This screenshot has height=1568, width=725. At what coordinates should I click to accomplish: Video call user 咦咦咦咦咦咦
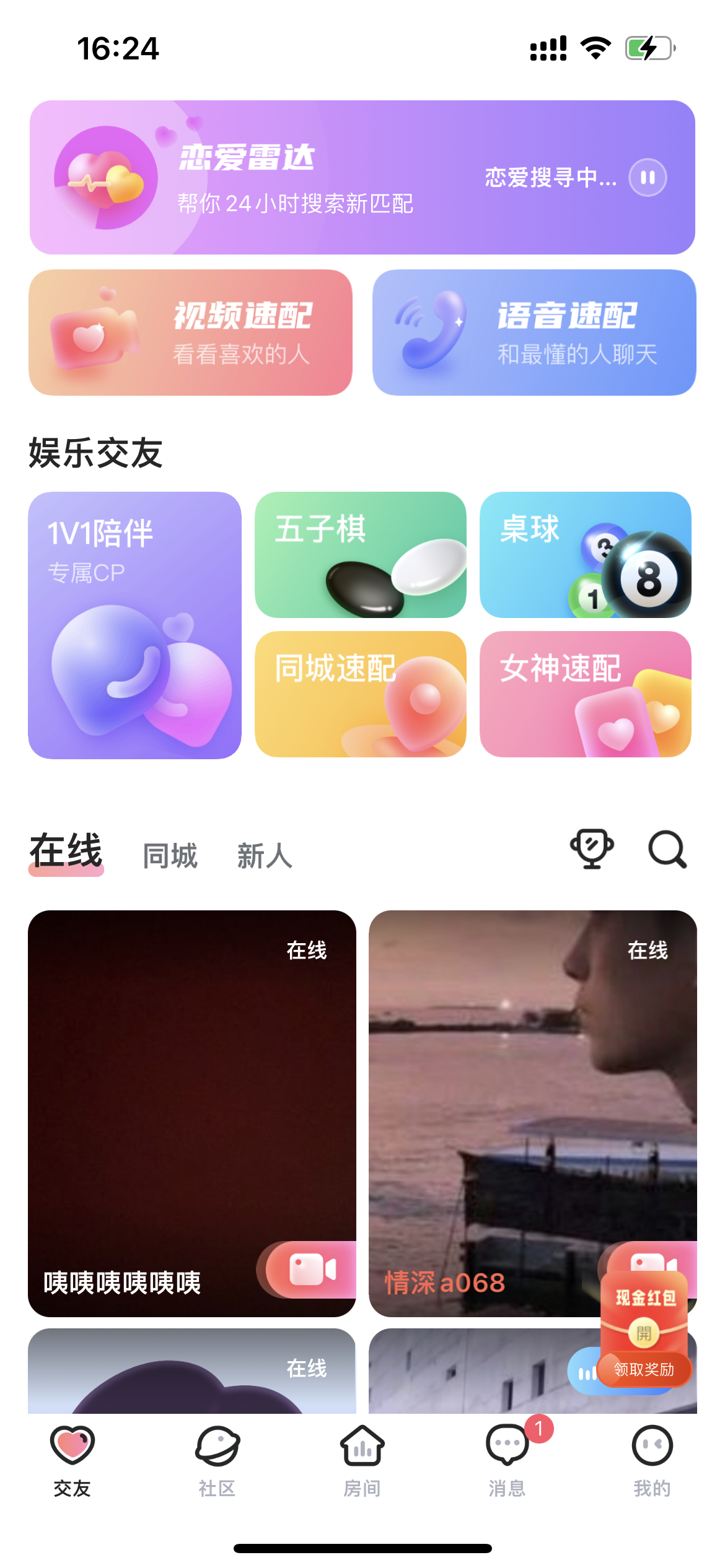[x=310, y=1270]
